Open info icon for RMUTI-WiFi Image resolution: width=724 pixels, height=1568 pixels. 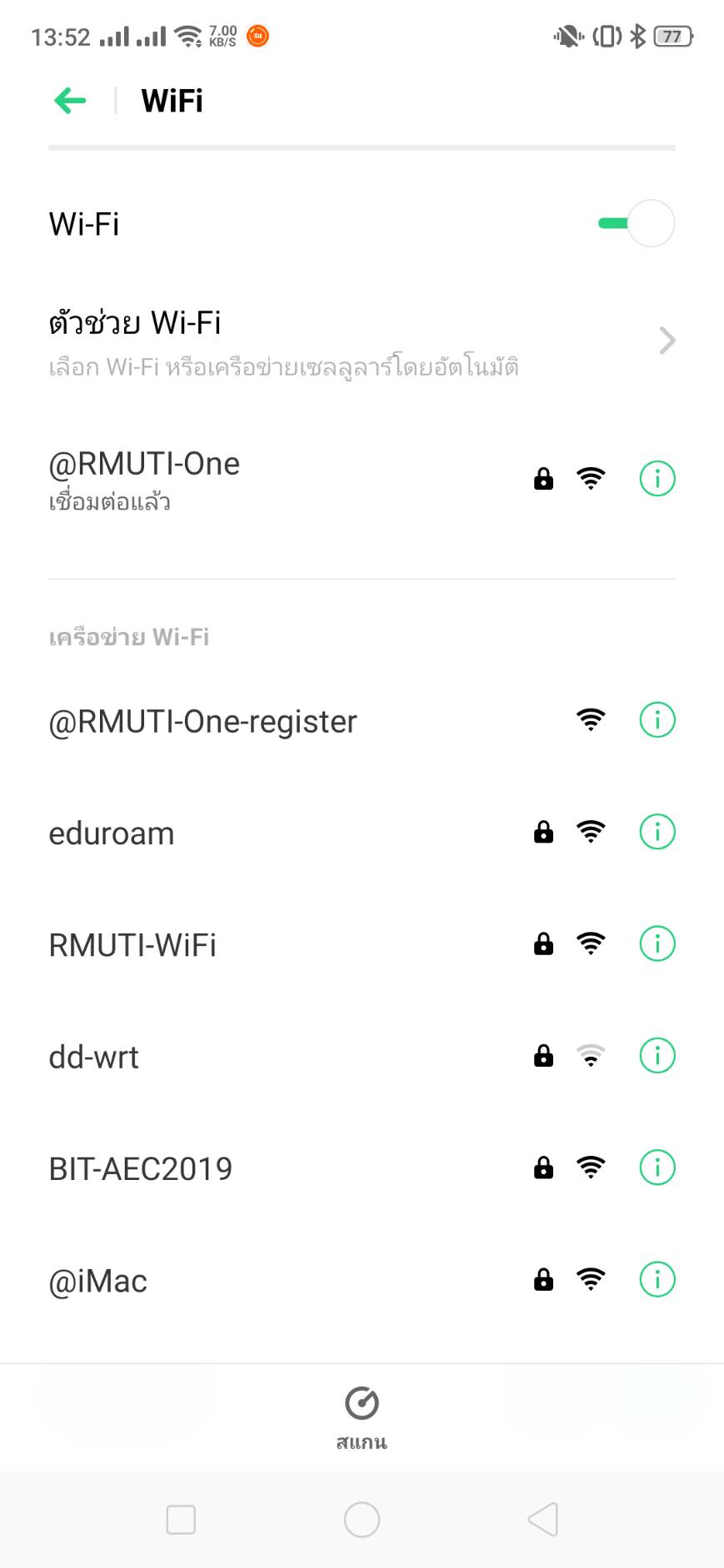coord(657,944)
